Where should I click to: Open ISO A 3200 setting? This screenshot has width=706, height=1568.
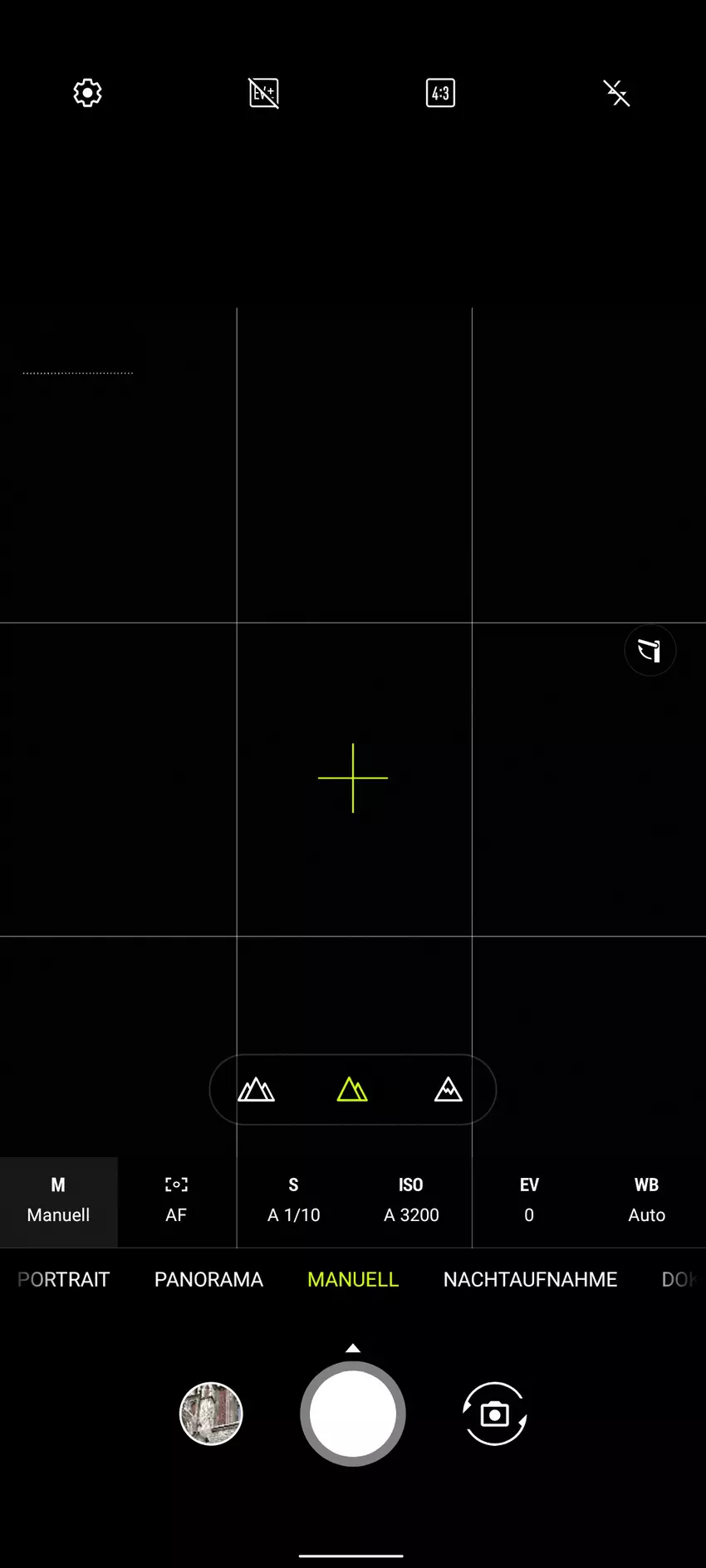[x=411, y=1200]
